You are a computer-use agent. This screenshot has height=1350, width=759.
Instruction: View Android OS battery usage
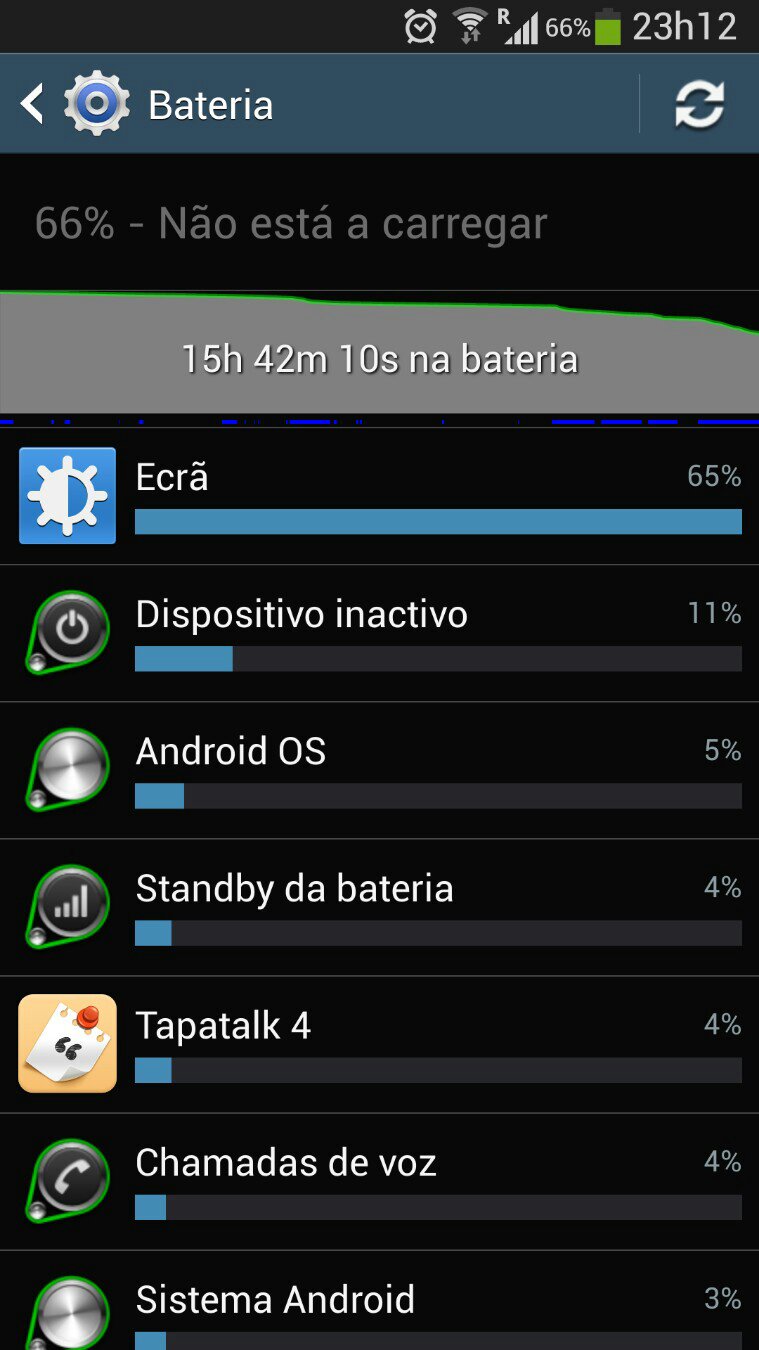pos(379,771)
